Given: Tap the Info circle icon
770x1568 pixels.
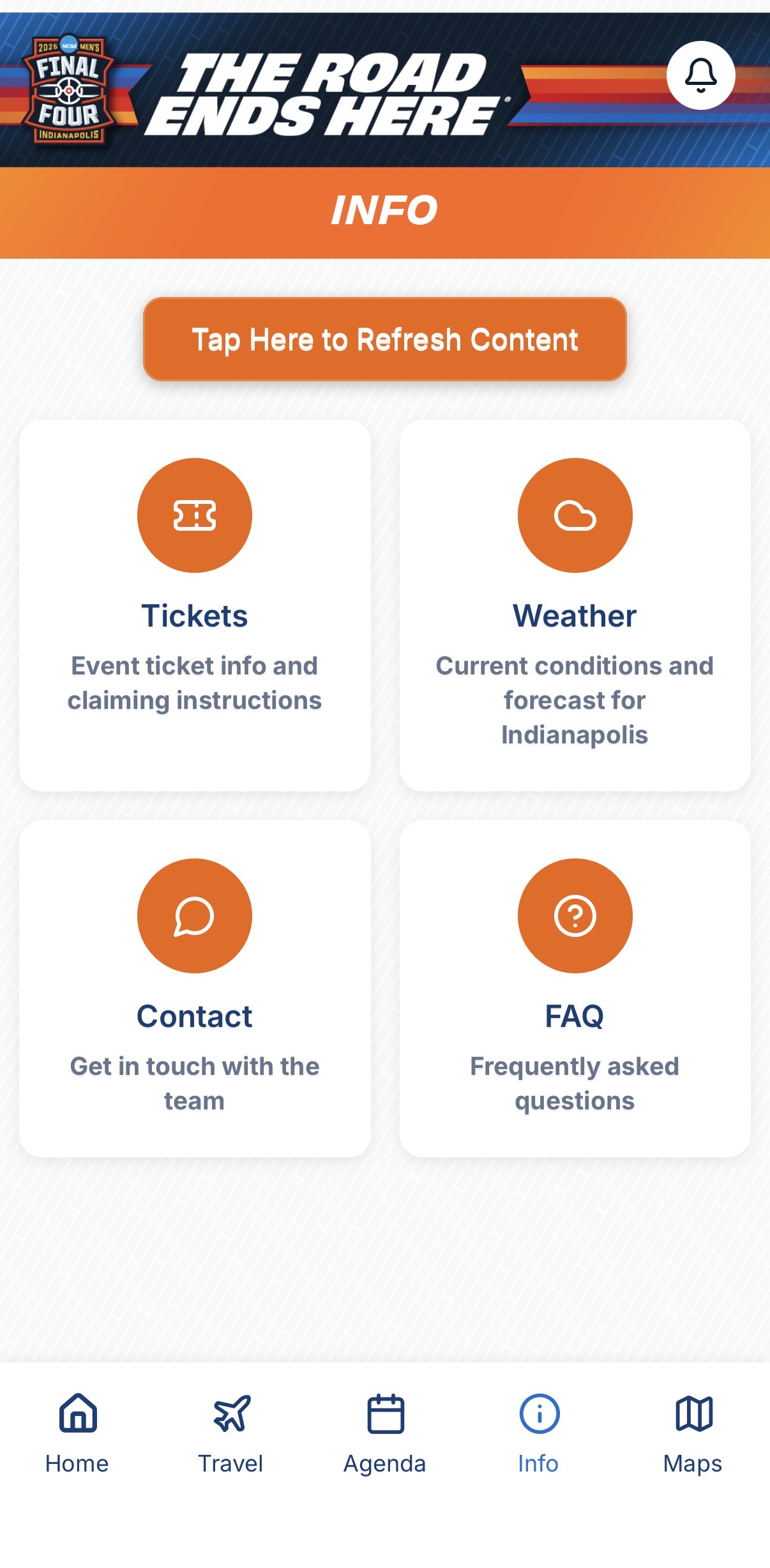Looking at the screenshot, I should (x=538, y=1413).
